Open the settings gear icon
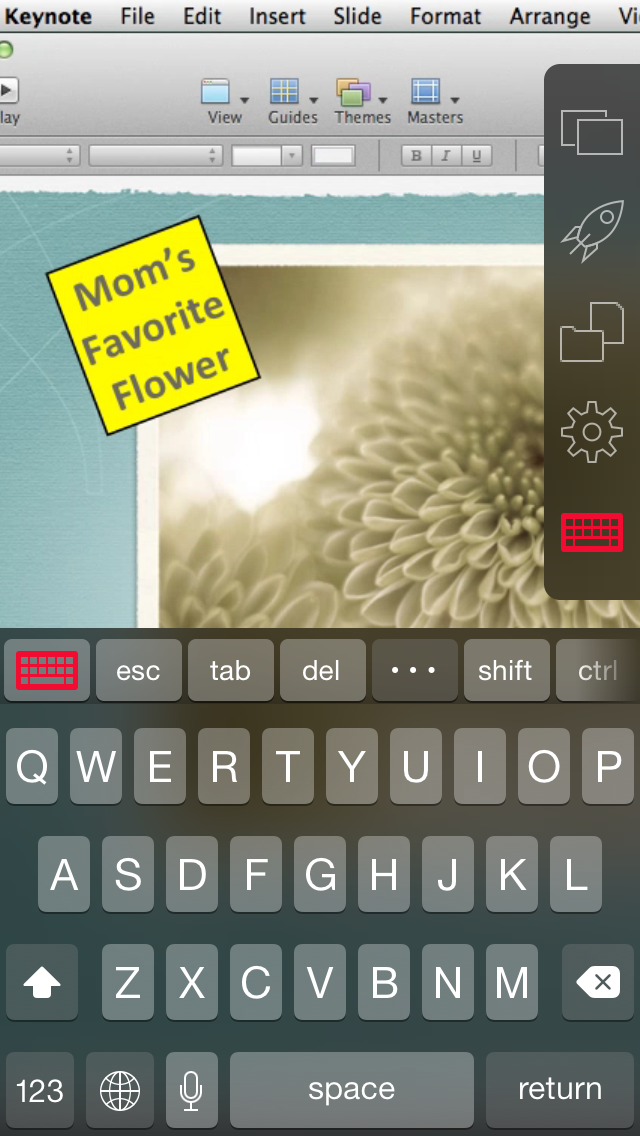This screenshot has height=1136, width=640. (x=591, y=432)
